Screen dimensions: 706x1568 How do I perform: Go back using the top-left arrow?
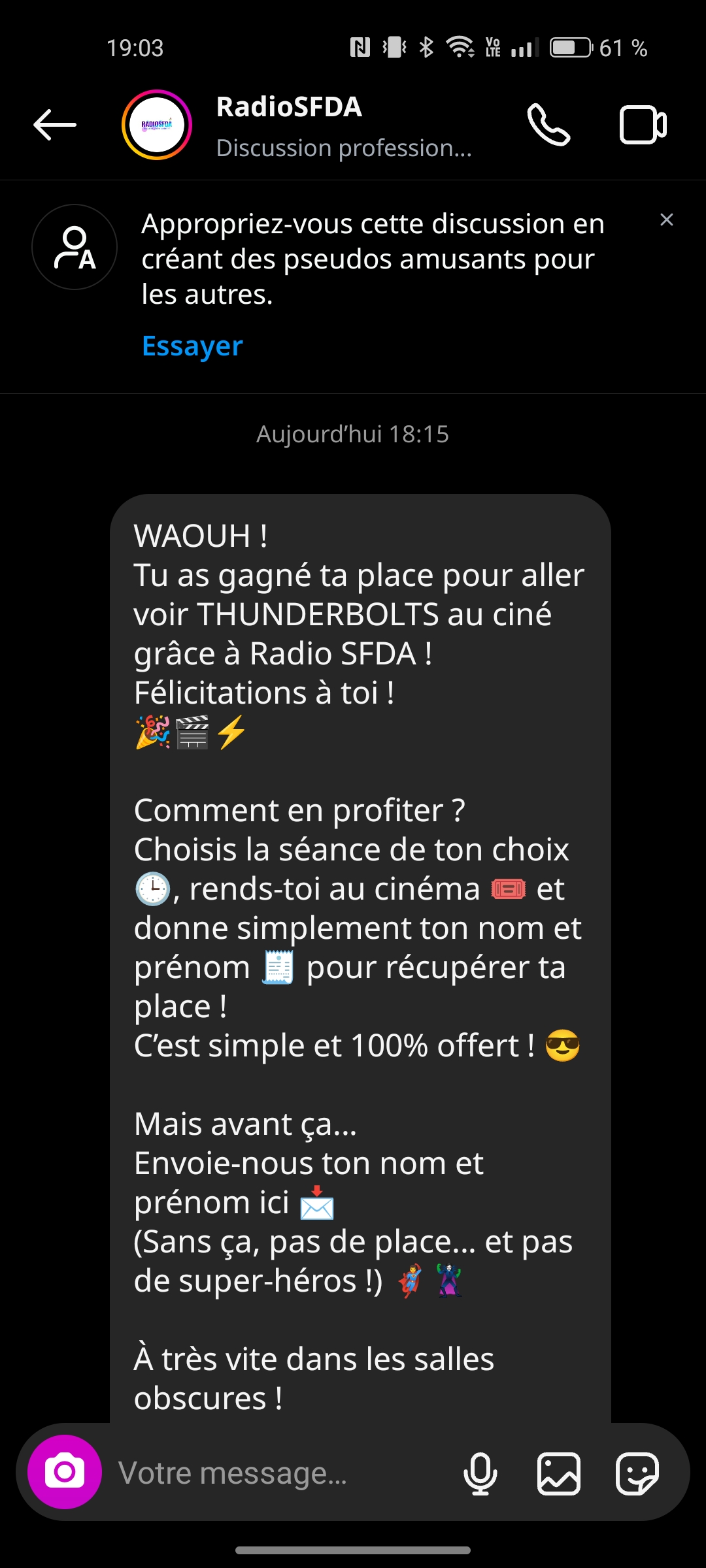click(x=55, y=125)
